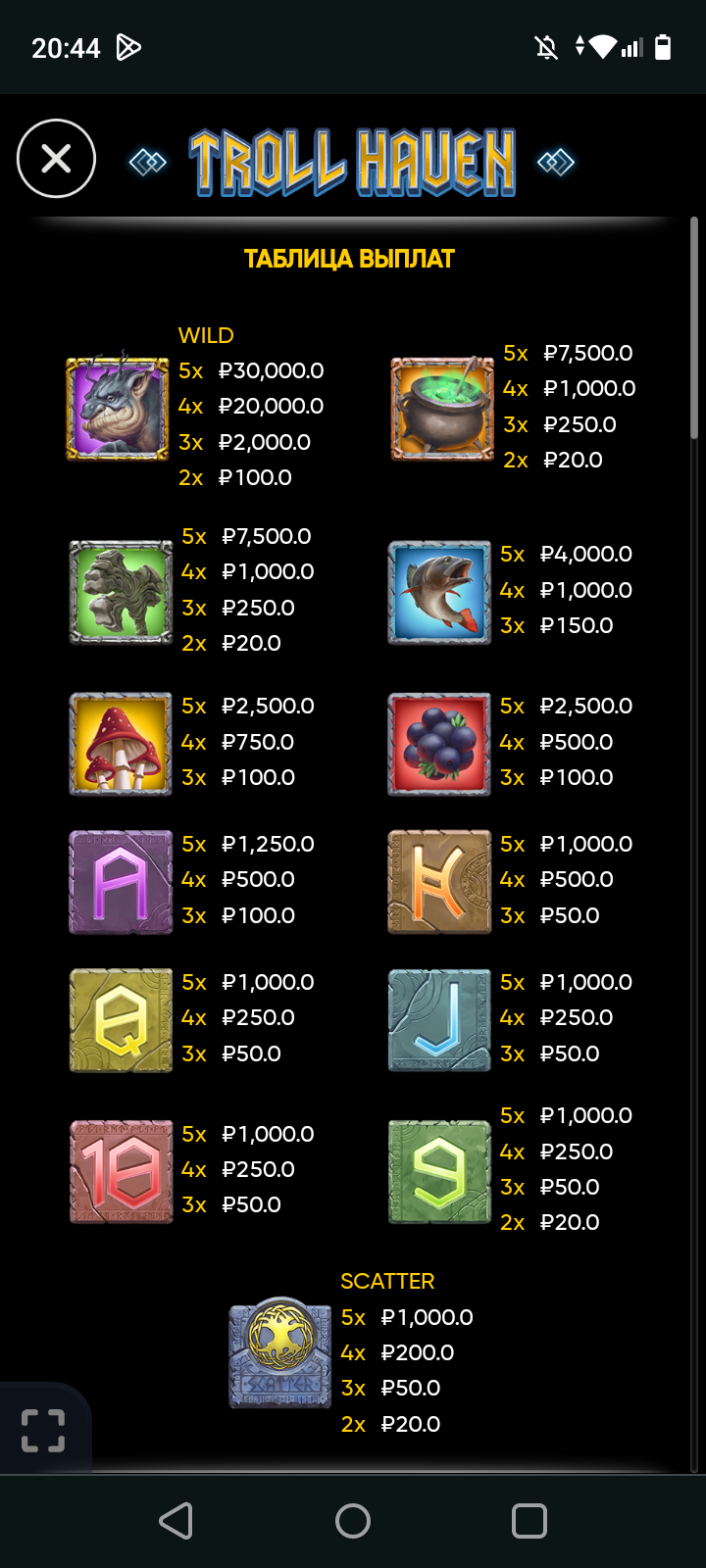Go back with the system back button
Image resolution: width=706 pixels, height=1568 pixels.
coord(176,1521)
